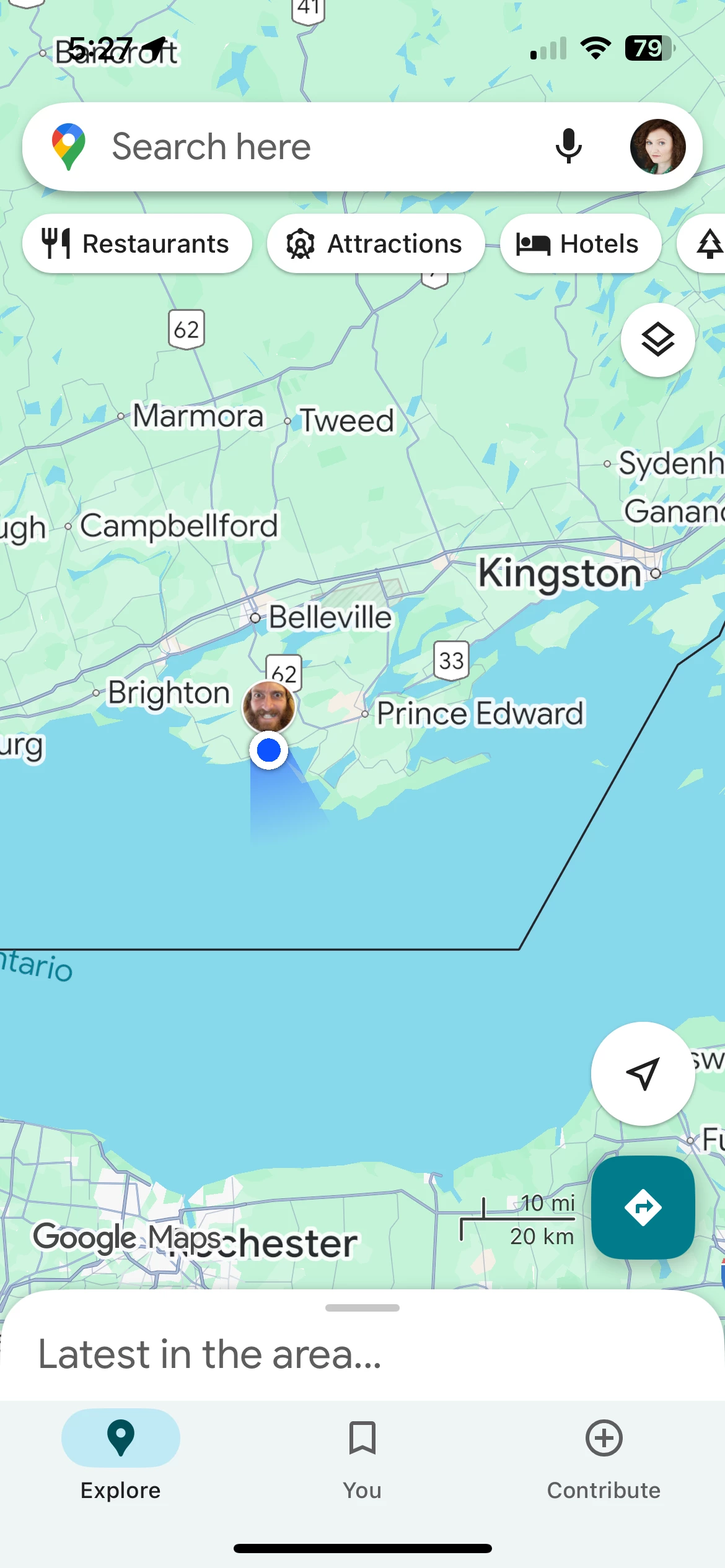Open the Search here box
The image size is (725, 1568).
coord(310,147)
